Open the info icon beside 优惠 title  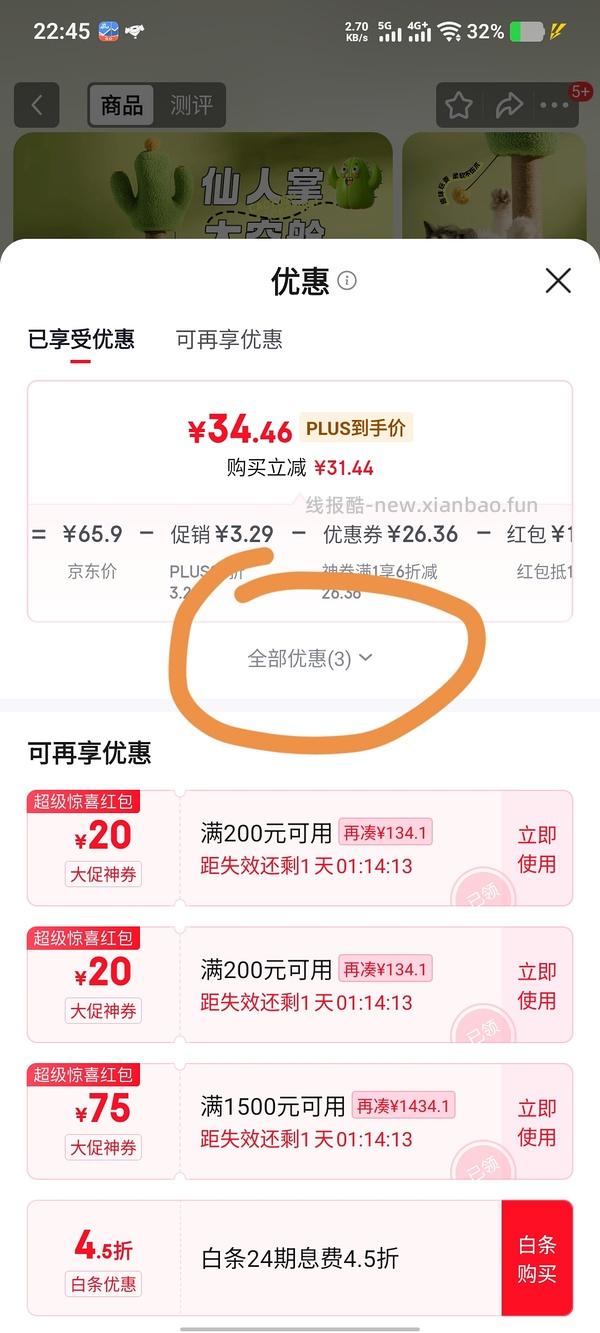tap(347, 281)
